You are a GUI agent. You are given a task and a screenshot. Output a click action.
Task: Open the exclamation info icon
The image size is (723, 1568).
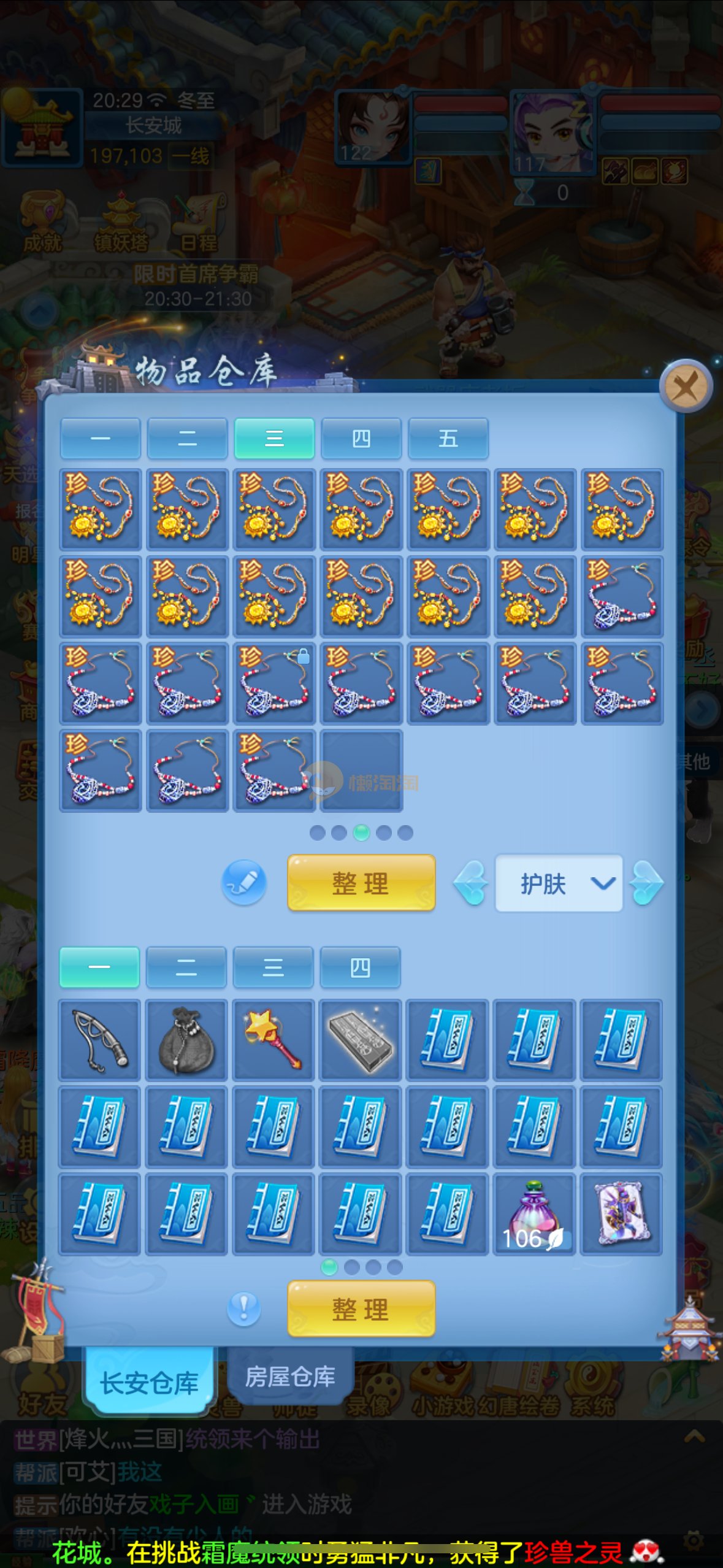[x=243, y=1309]
